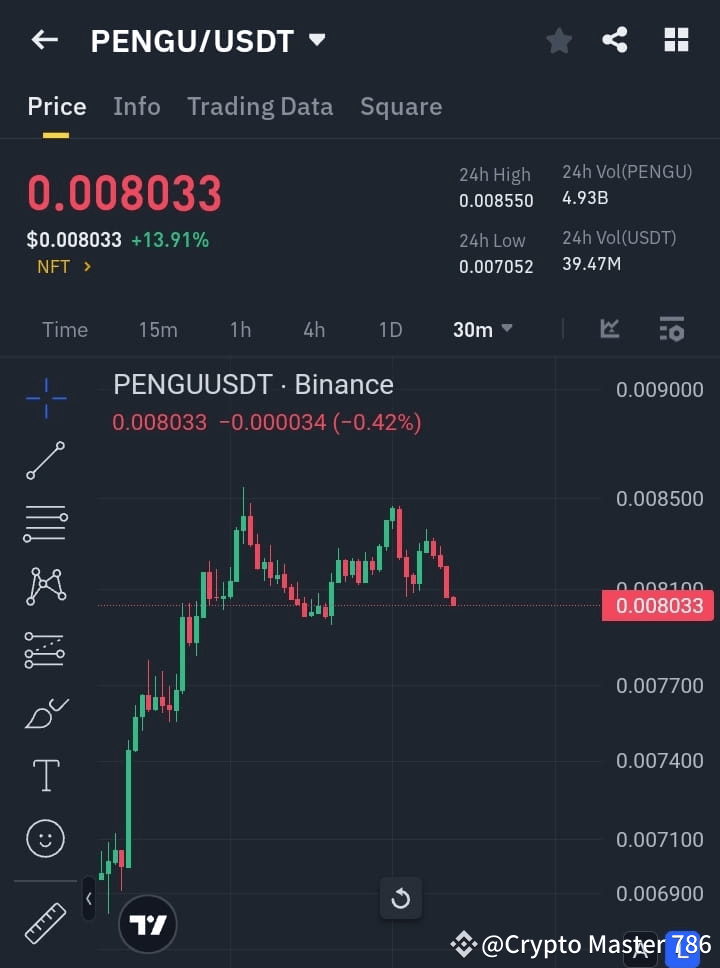Open the brush drawing tool
The height and width of the screenshot is (968, 720).
pos(45,712)
